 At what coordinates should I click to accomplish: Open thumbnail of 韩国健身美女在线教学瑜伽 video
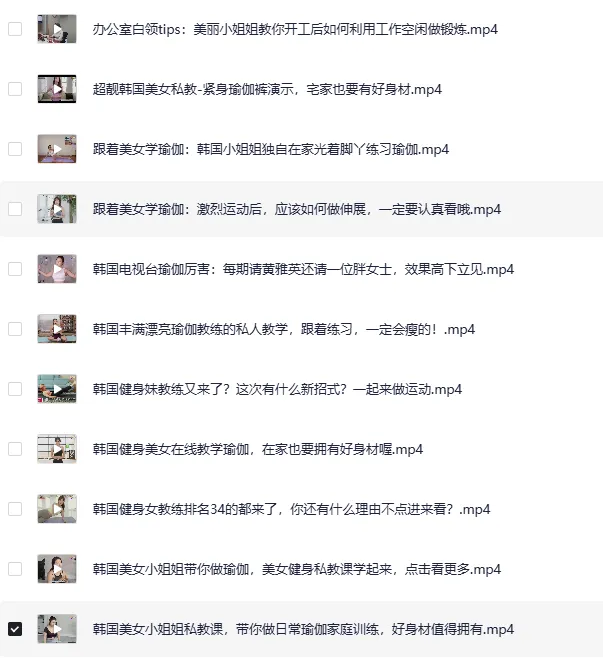[57, 449]
